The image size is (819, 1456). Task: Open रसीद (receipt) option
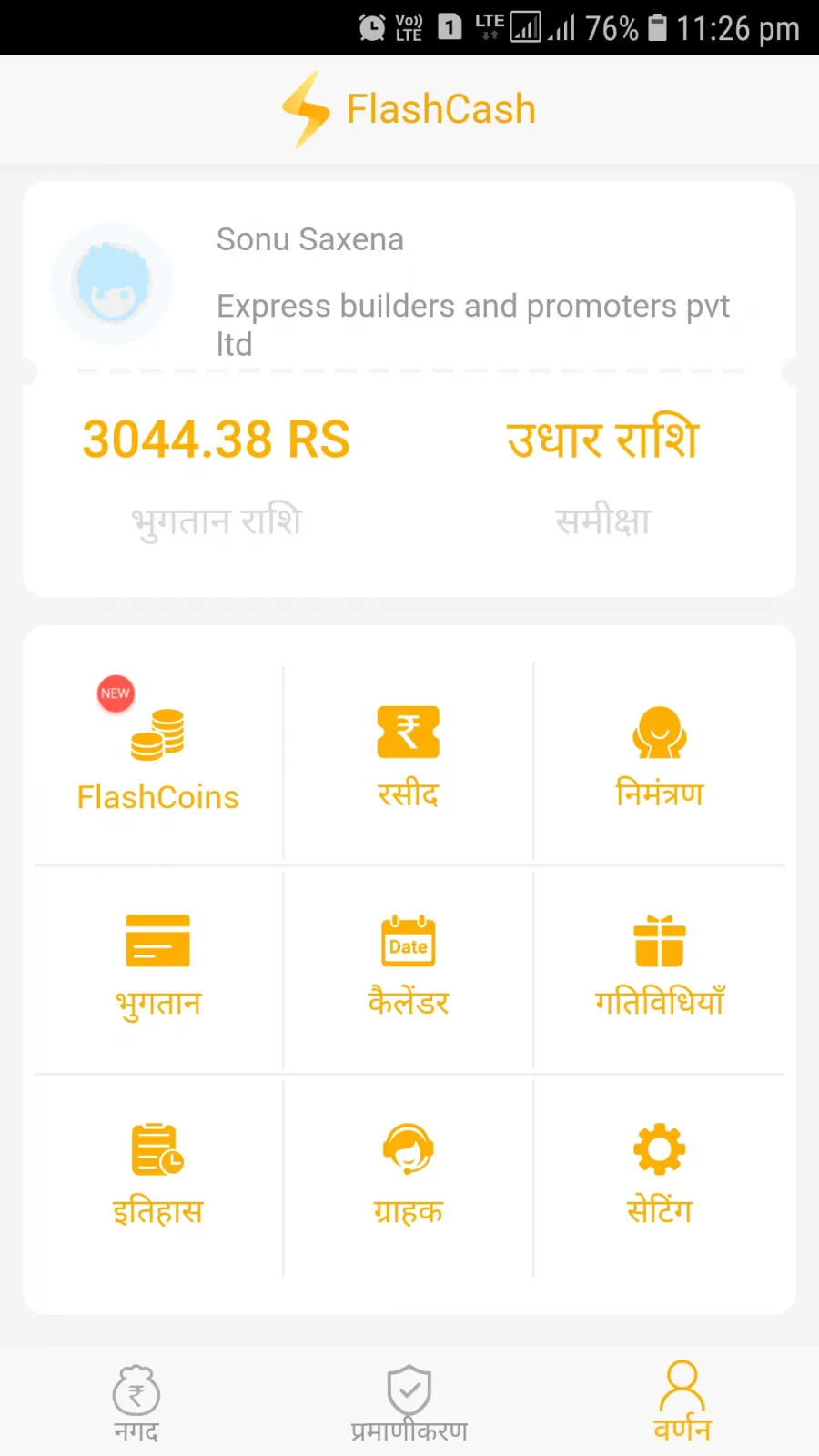(408, 757)
